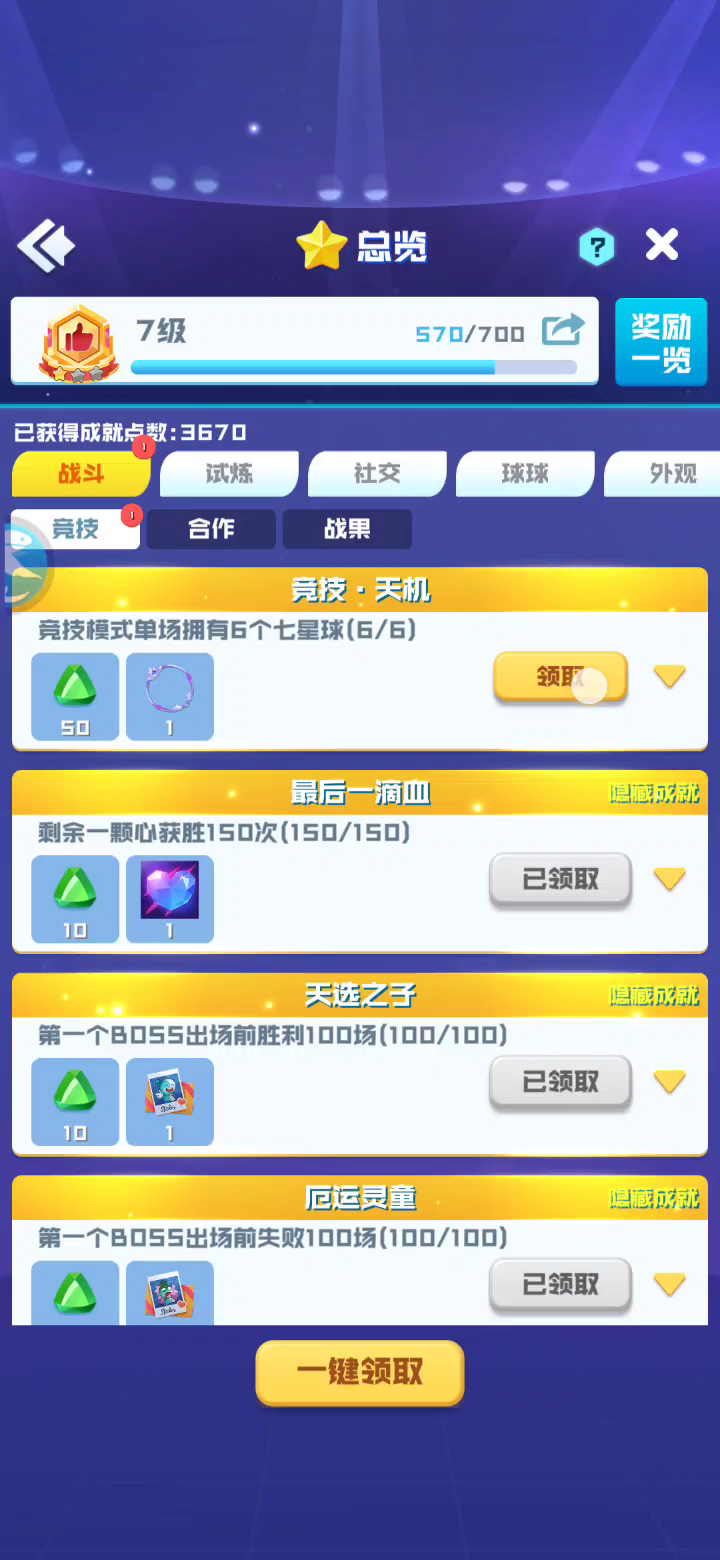Screen dimensions: 720x1560
Task: Switch to the 试炼 tab
Action: 229,474
